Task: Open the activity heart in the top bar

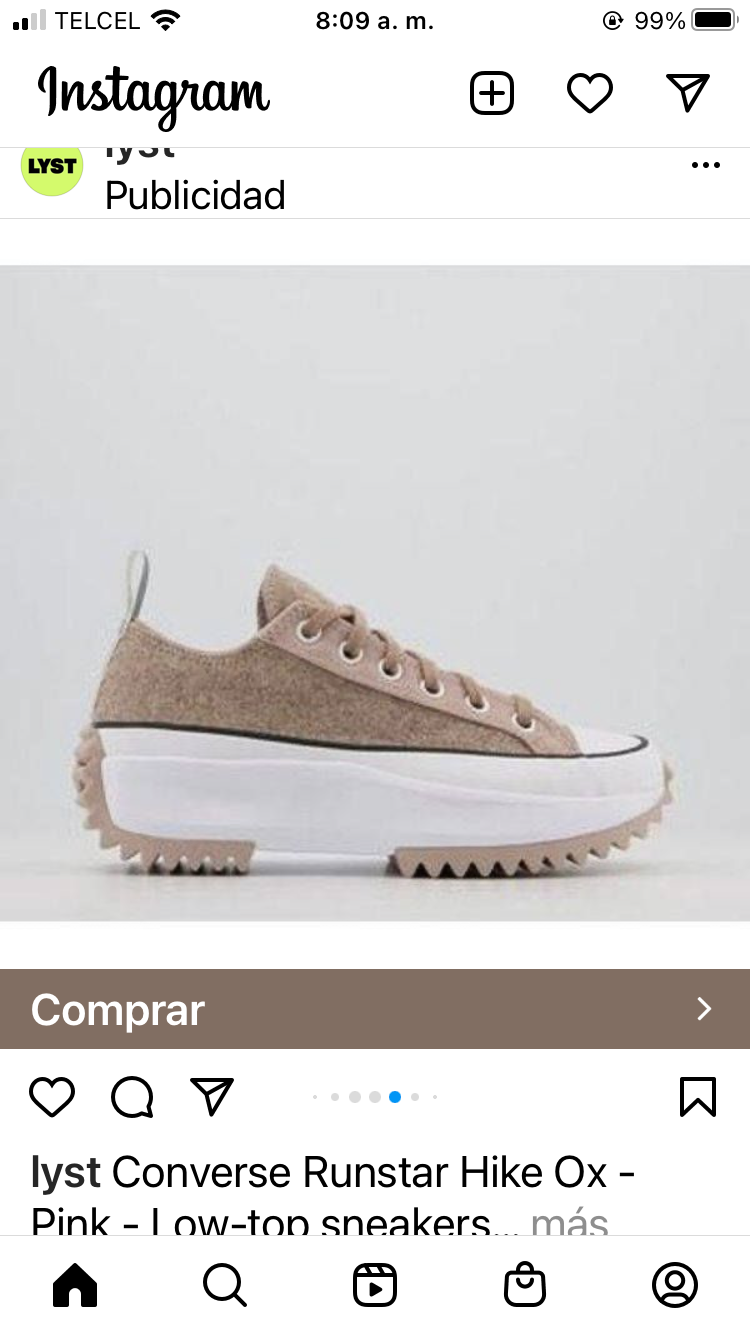Action: point(589,94)
